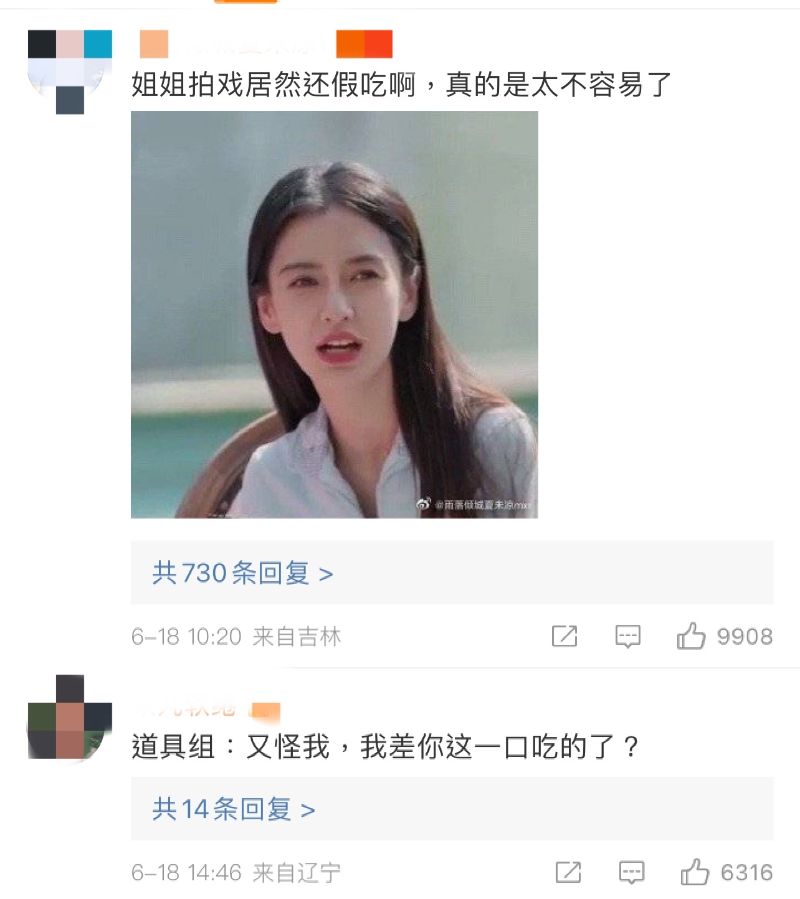Open the photo attached to the first comment

tap(334, 314)
